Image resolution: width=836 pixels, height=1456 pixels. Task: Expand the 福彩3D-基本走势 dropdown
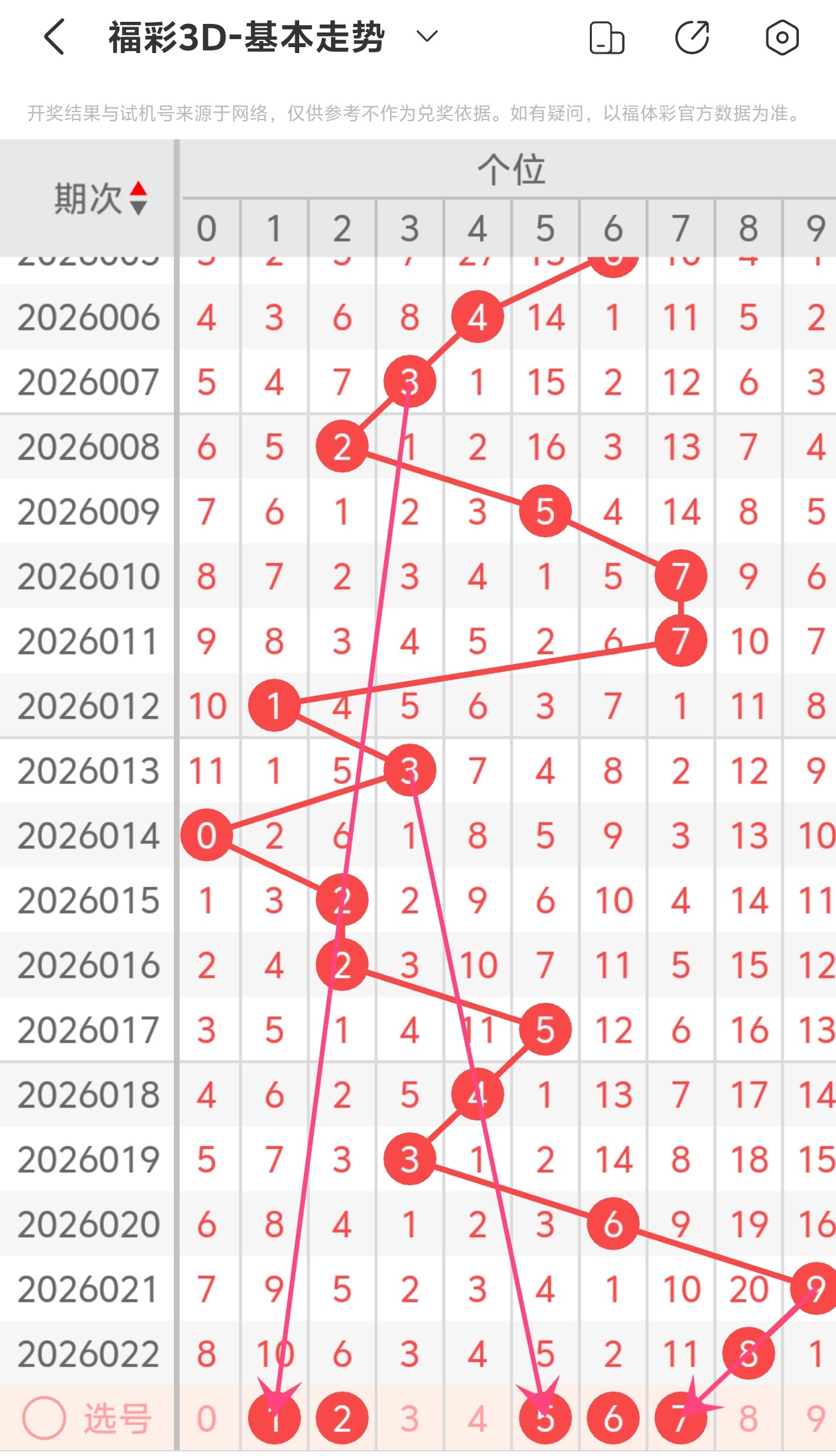(x=427, y=36)
